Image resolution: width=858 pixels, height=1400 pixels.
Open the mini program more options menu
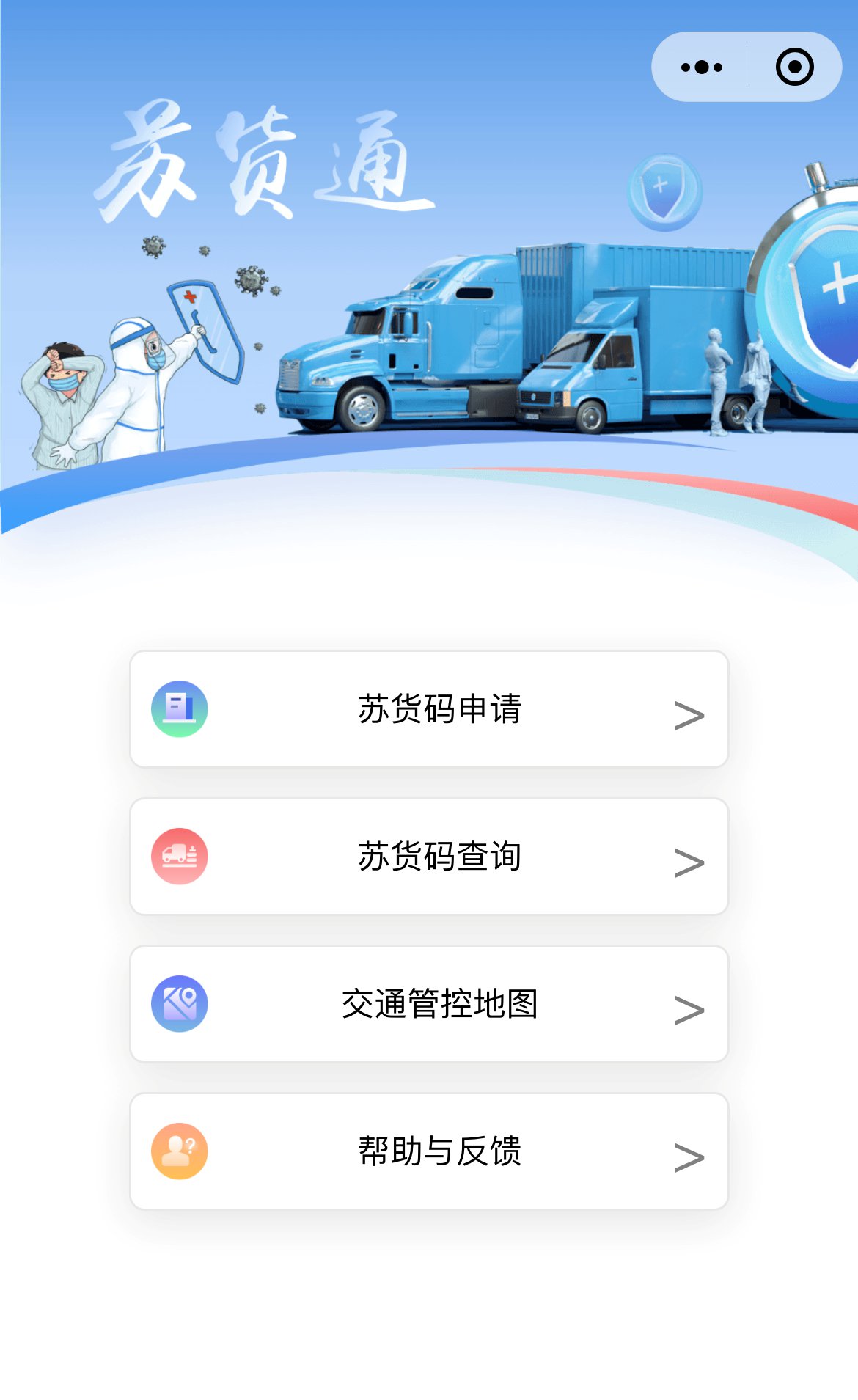701,67
